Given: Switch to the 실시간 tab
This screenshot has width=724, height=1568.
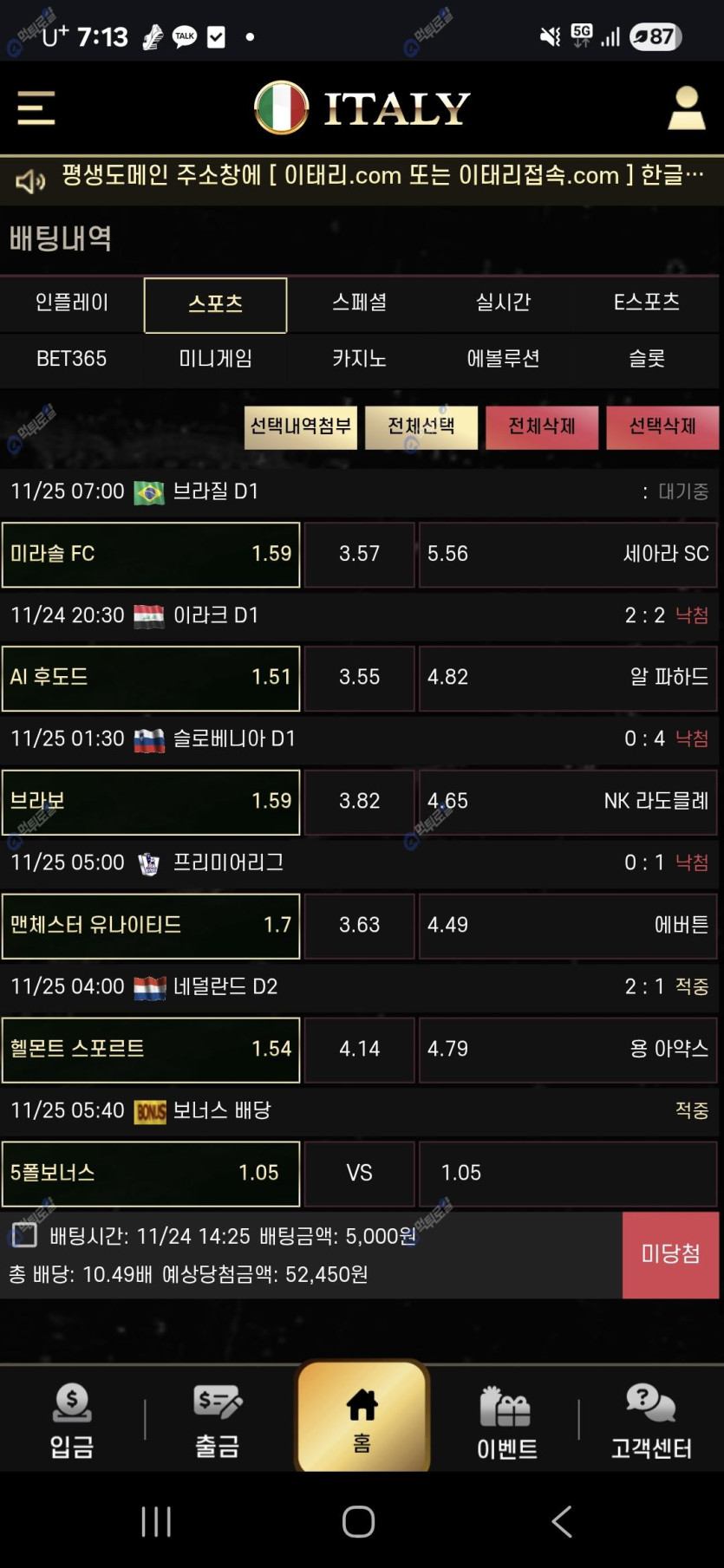Looking at the screenshot, I should coord(503,303).
